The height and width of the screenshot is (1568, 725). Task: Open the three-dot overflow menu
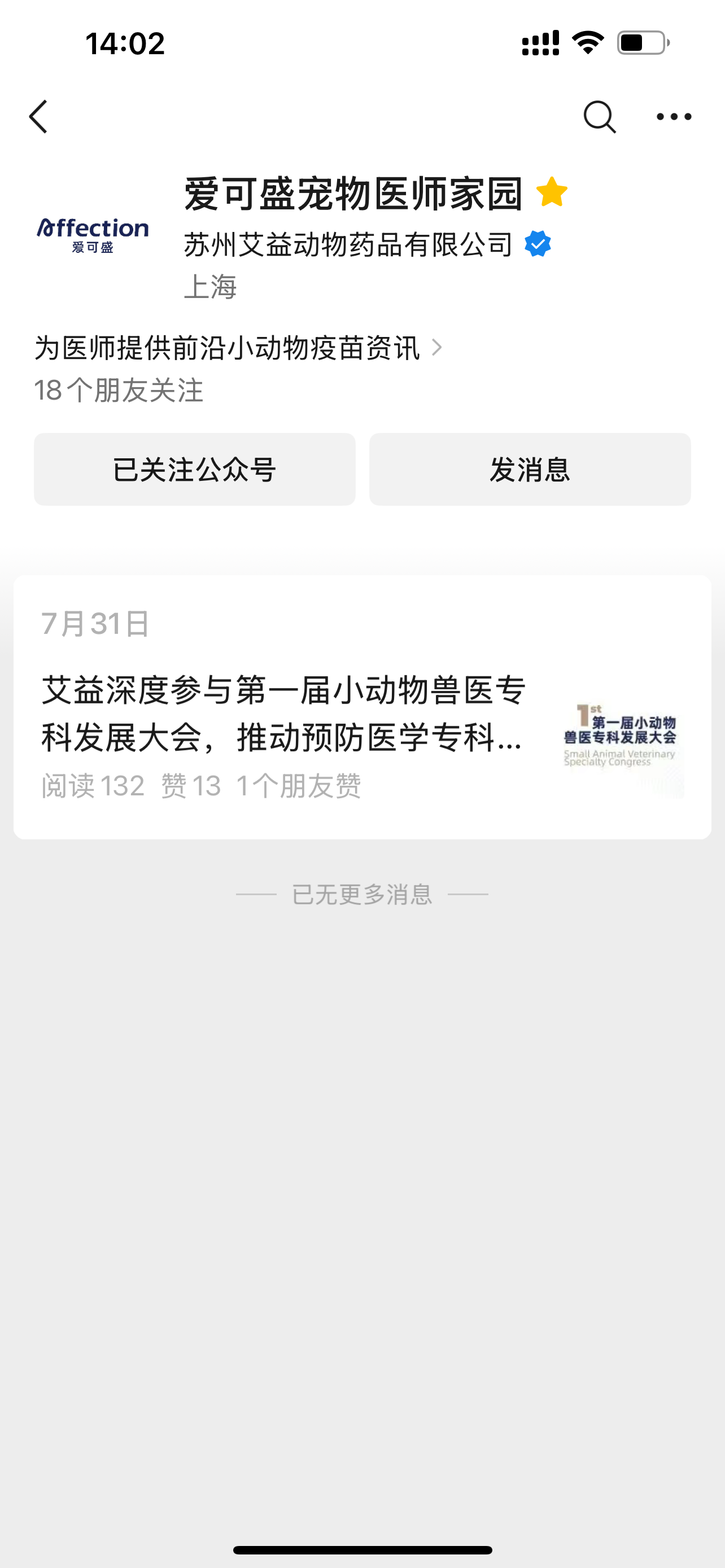[673, 116]
